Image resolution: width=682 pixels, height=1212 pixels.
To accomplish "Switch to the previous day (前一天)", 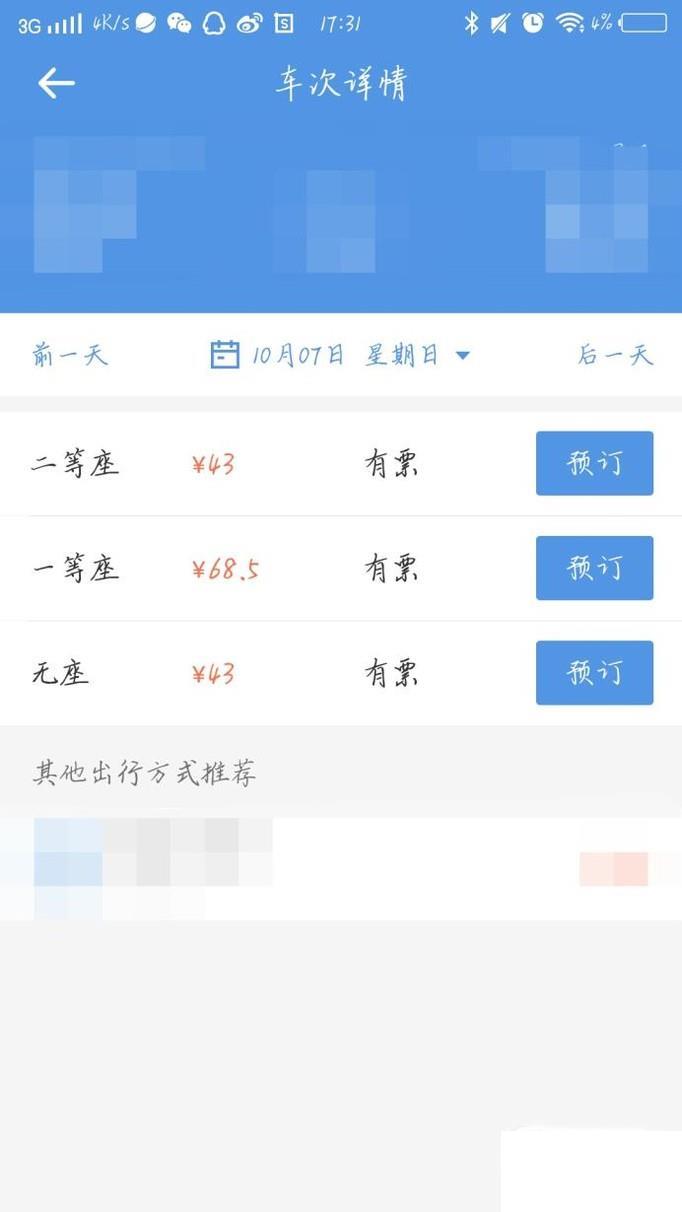I will pos(70,355).
